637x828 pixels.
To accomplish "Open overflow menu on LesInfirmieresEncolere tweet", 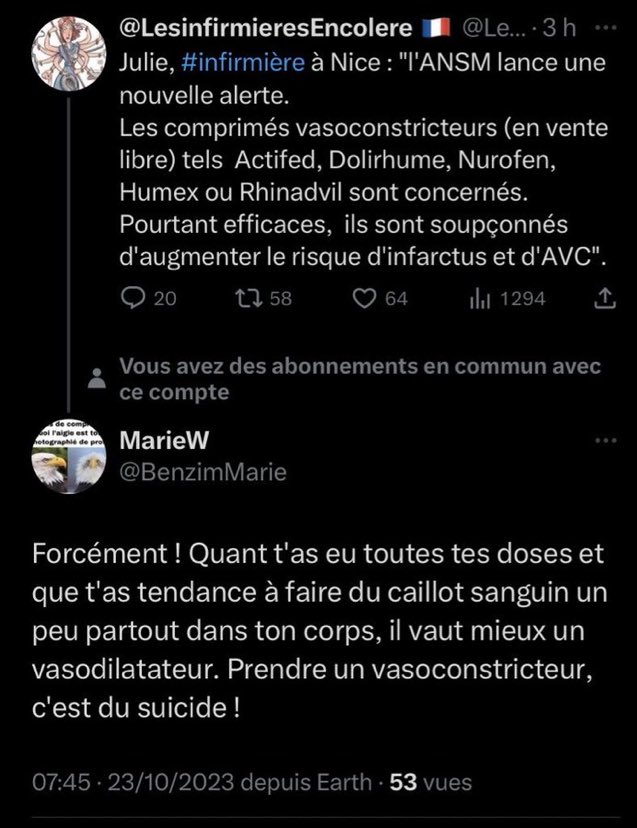I will (606, 32).
